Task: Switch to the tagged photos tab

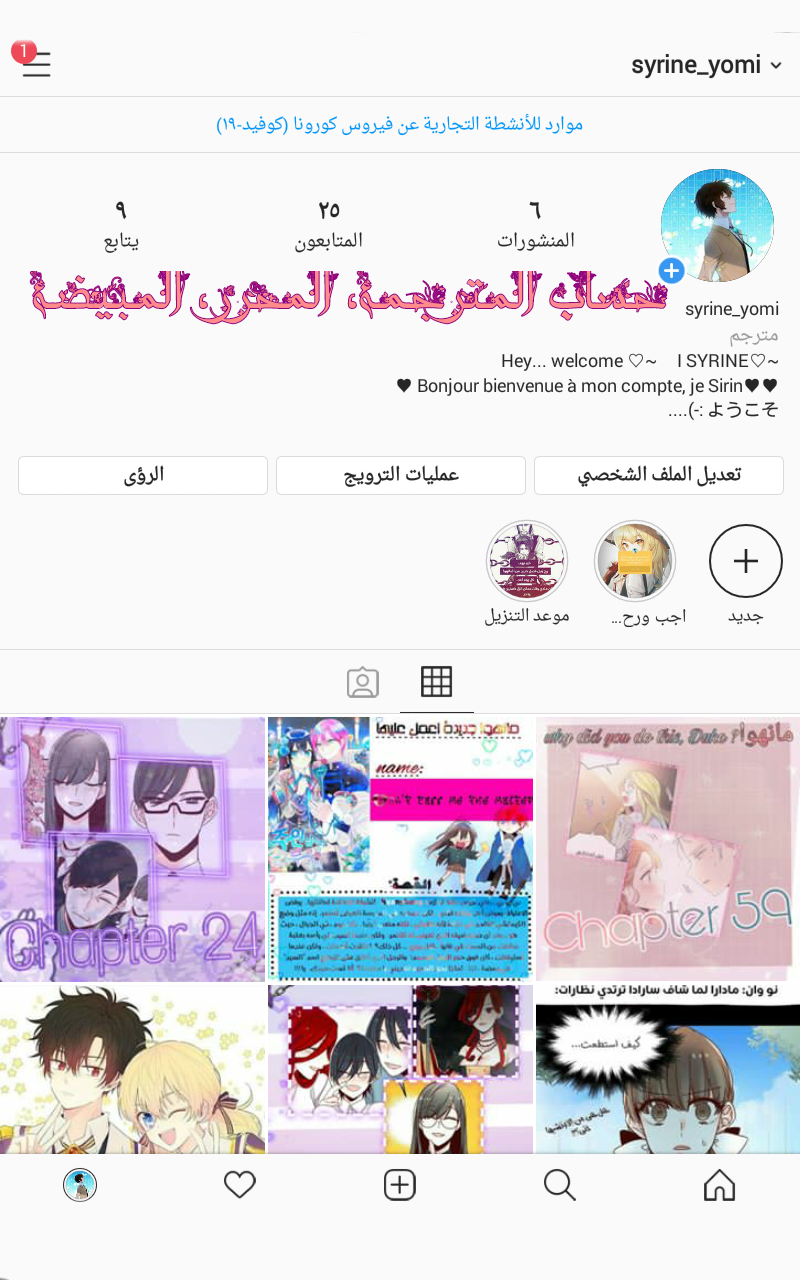Action: [362, 682]
